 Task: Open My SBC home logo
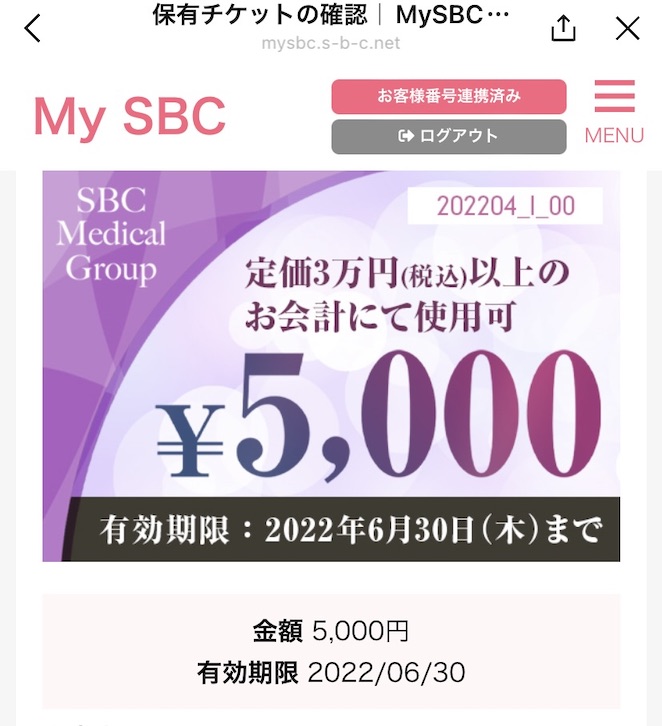point(130,117)
